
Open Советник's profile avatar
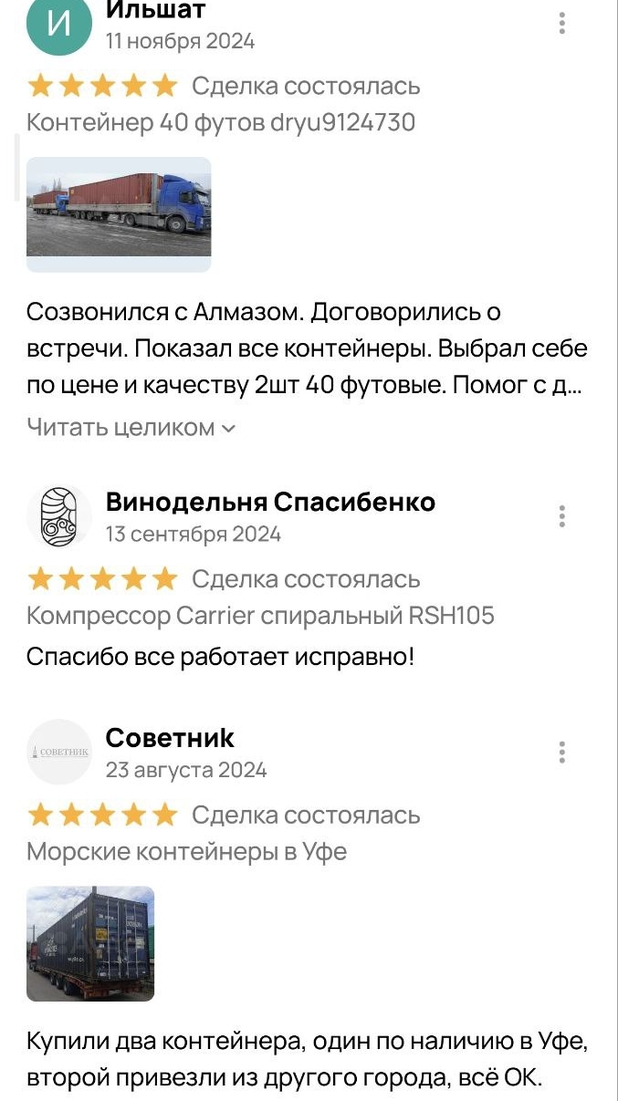point(58,752)
